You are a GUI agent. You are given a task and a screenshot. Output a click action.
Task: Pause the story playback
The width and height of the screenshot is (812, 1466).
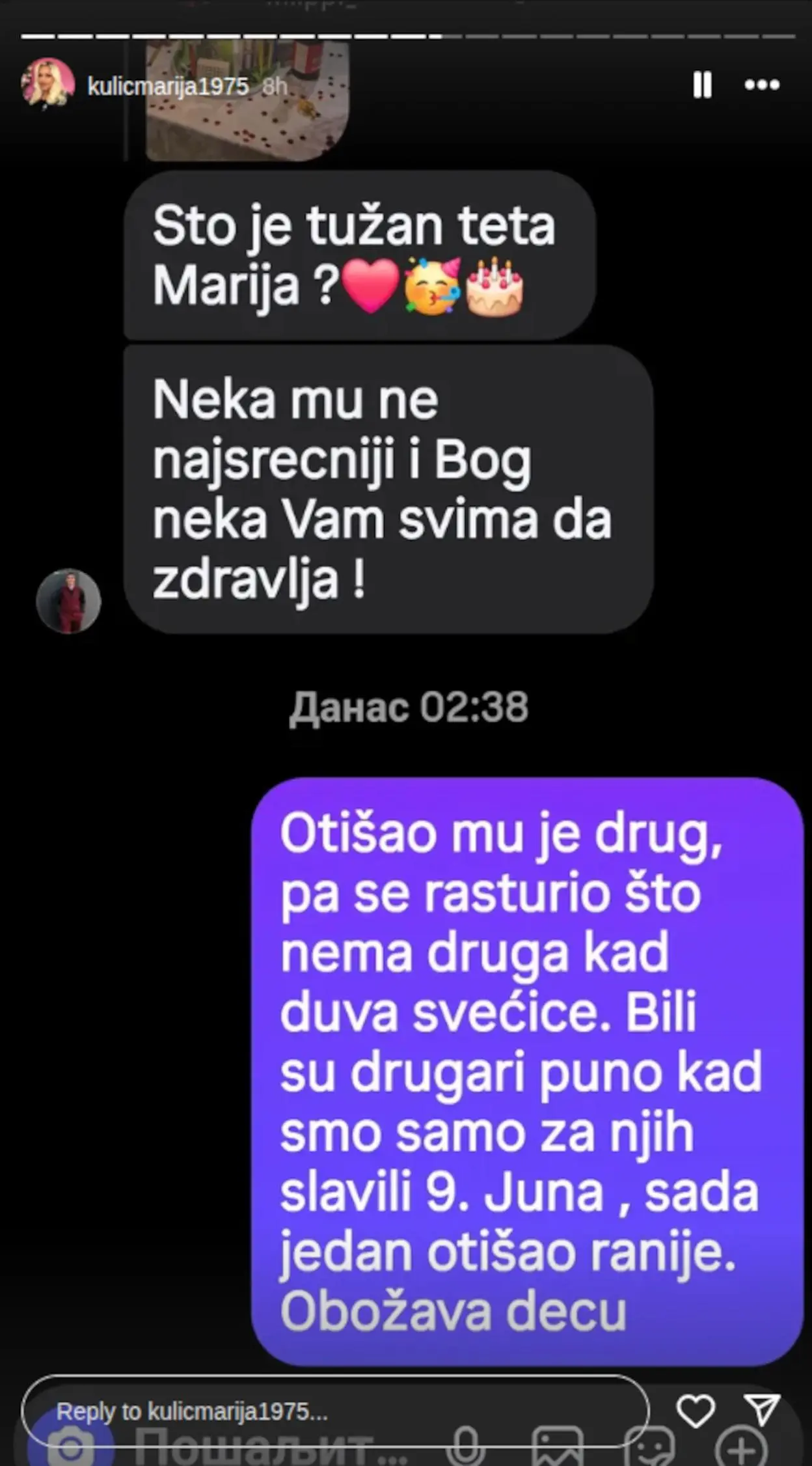pos(702,85)
